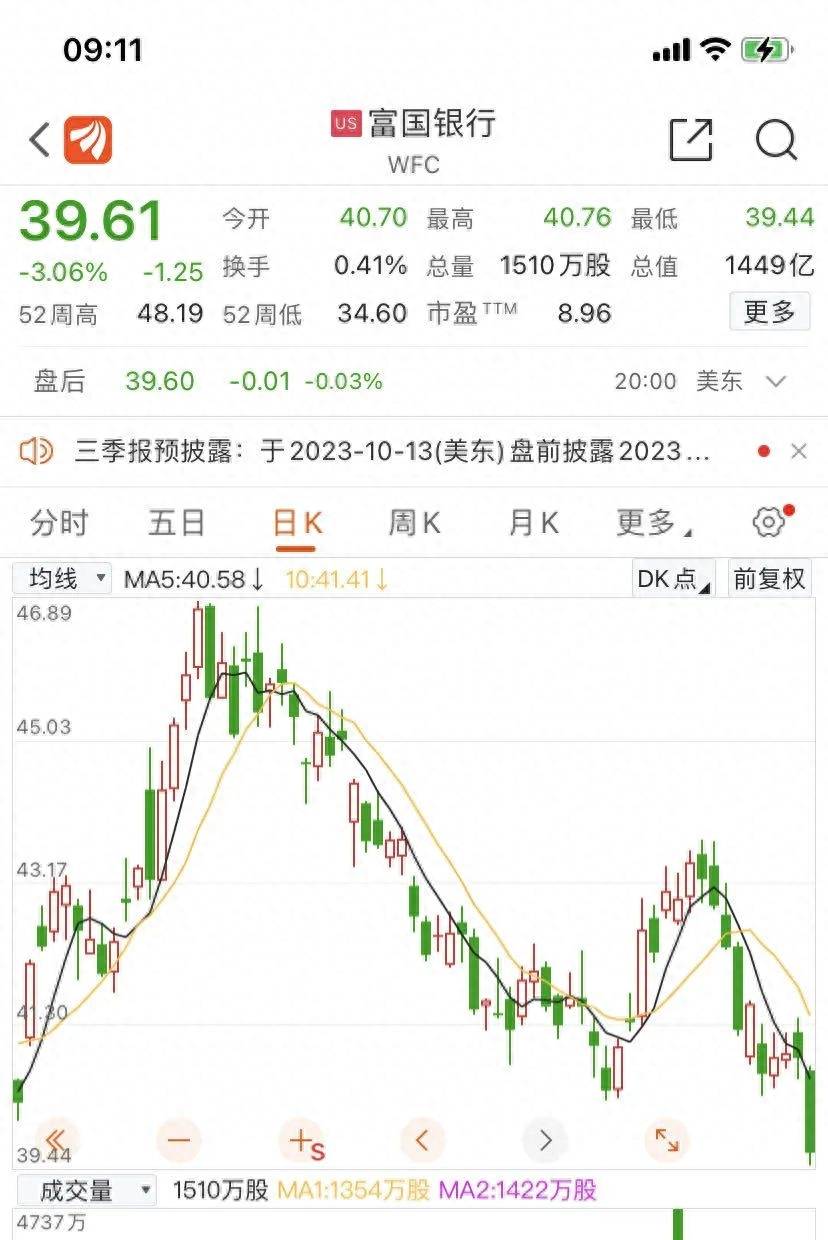Tap the 更多 button for more stats
The width and height of the screenshot is (828, 1240).
(x=769, y=312)
